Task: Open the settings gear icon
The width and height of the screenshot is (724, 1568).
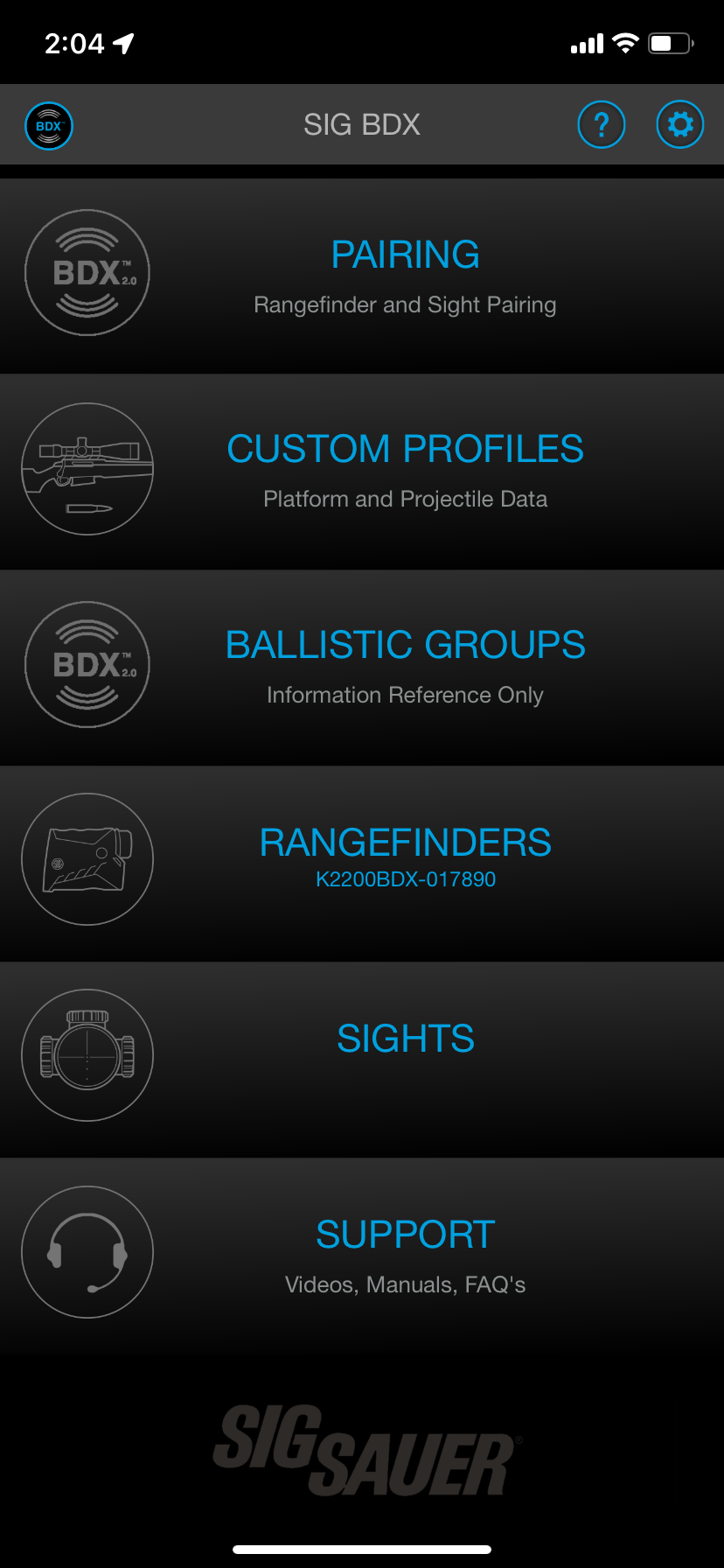Action: (x=679, y=125)
